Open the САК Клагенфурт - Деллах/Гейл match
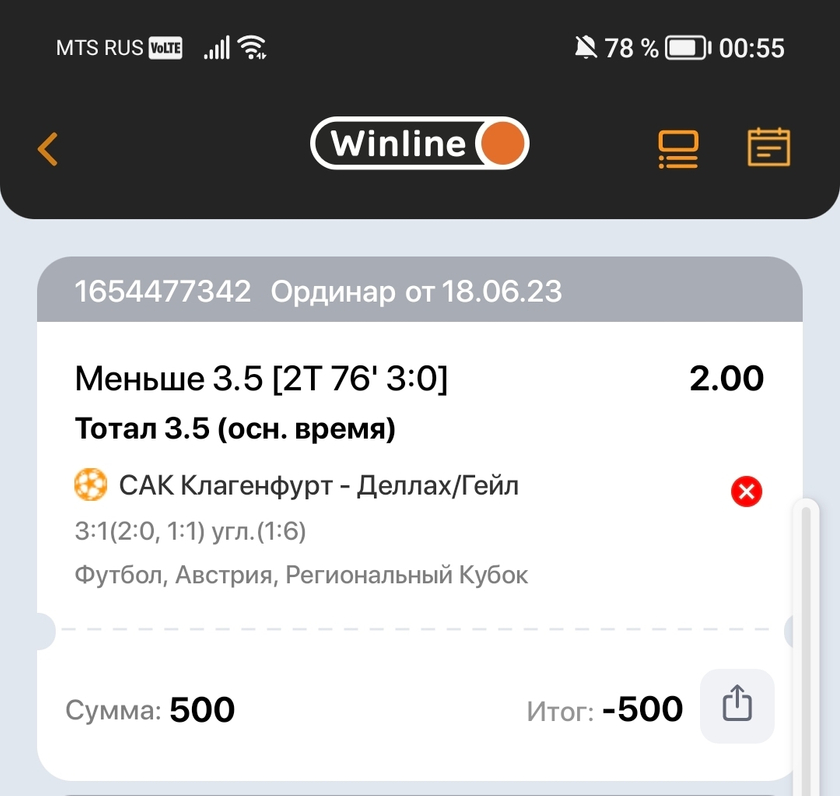 (318, 486)
